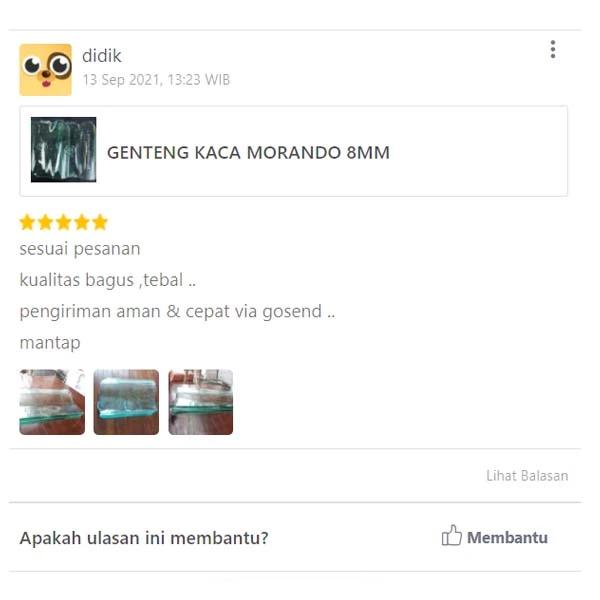
Task: View the first review photo
Action: [52, 402]
